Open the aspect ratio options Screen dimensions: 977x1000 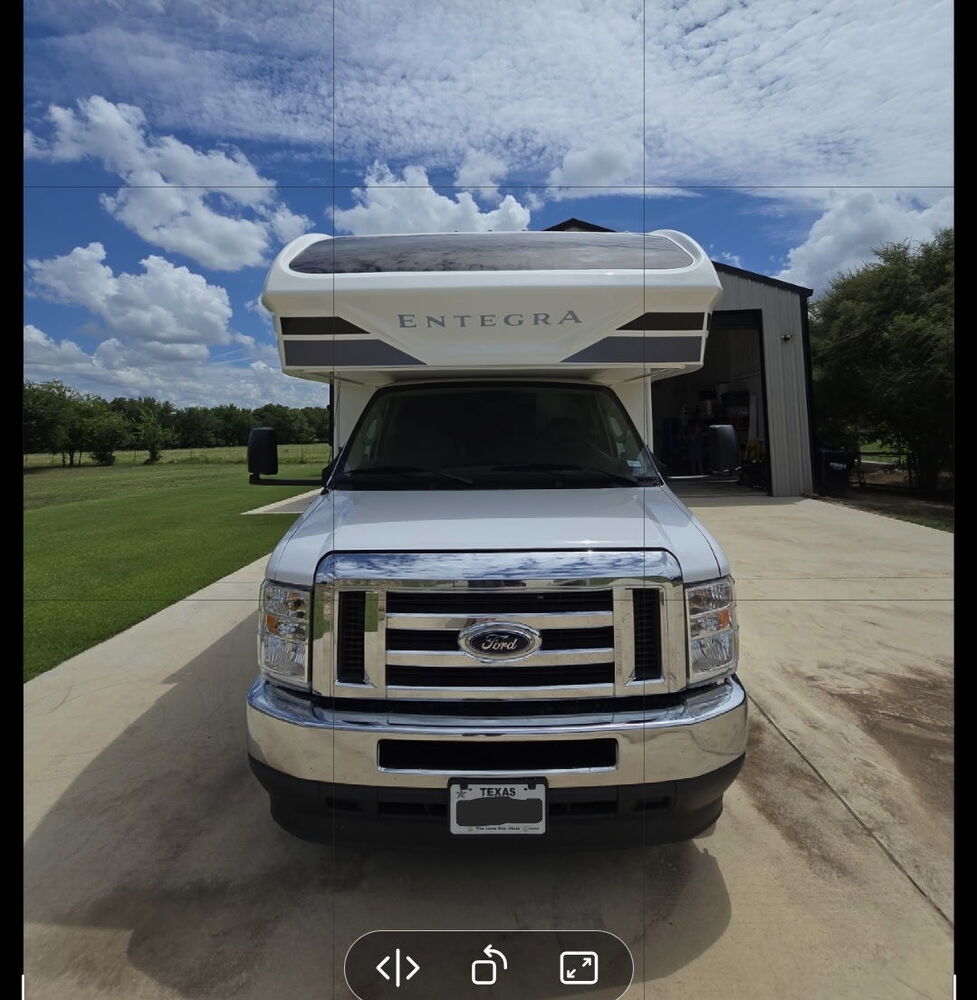[x=579, y=967]
